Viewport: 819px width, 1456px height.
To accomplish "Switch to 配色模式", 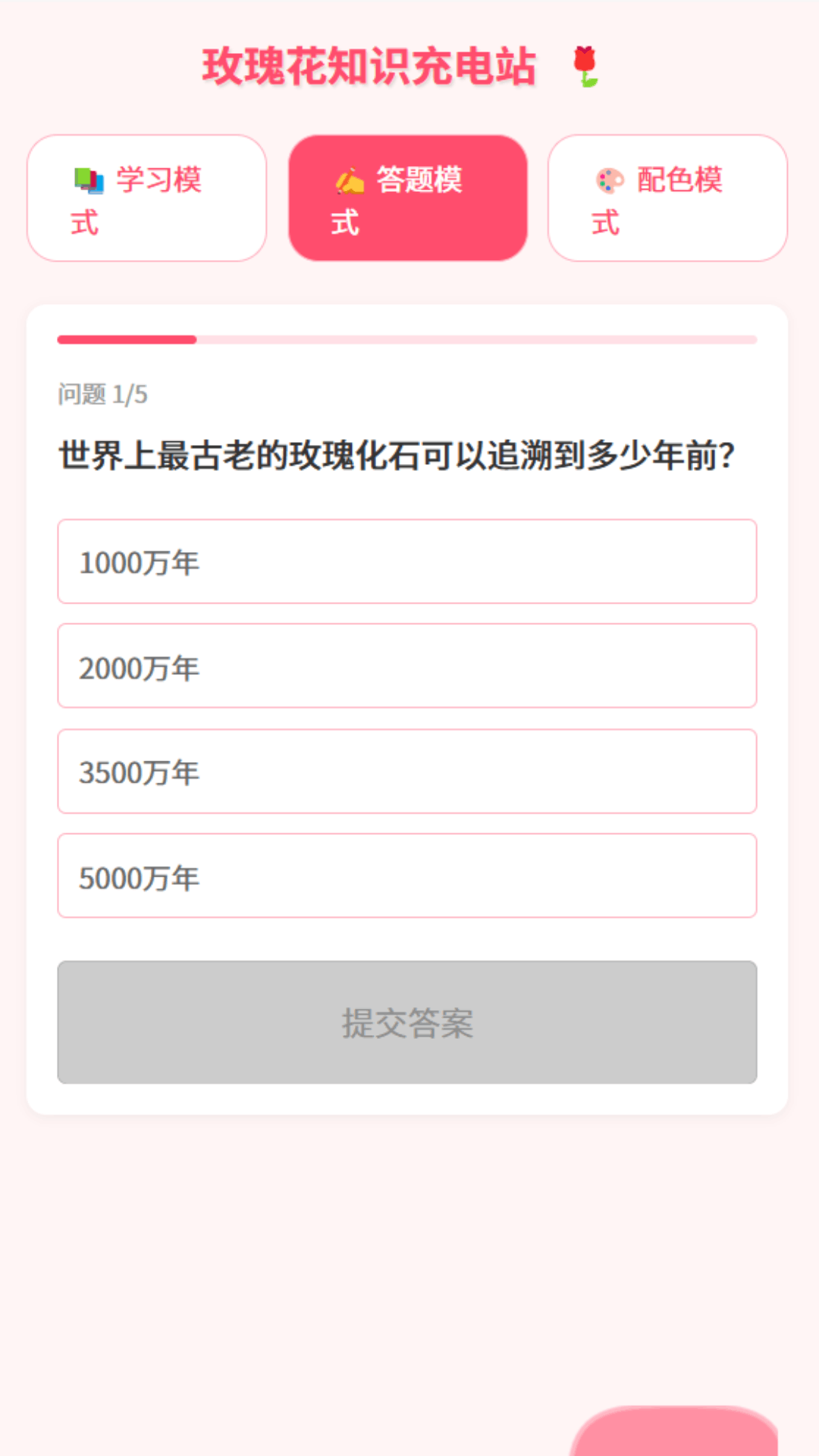I will (x=667, y=198).
